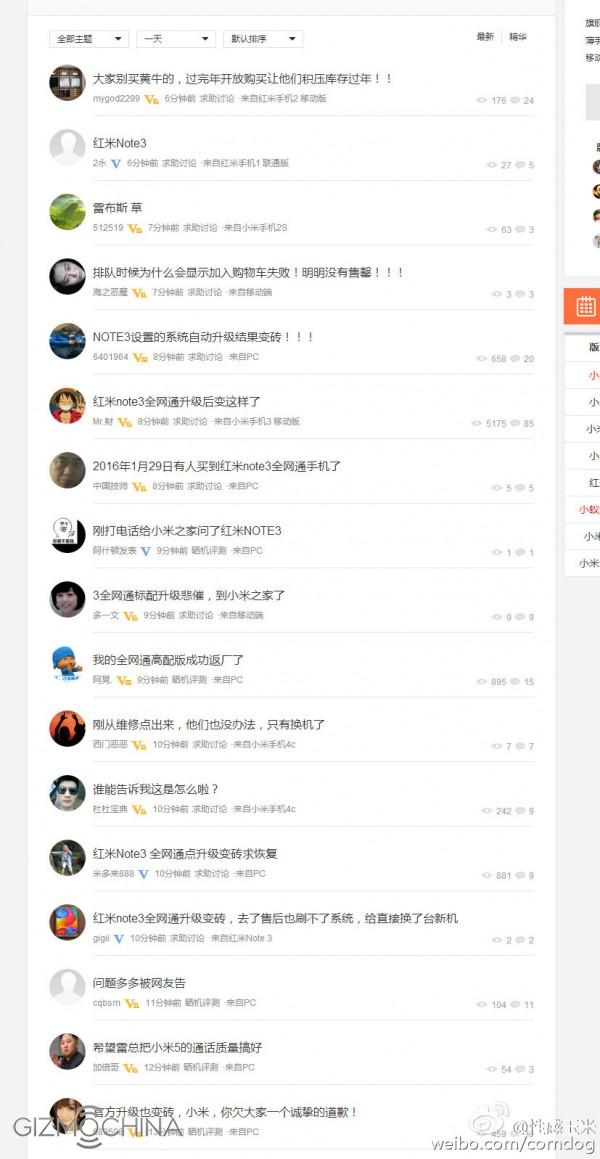Open the 红米Note3 thread by 2永
Viewport: 600px width, 1159px height.
pyautogui.click(x=119, y=143)
